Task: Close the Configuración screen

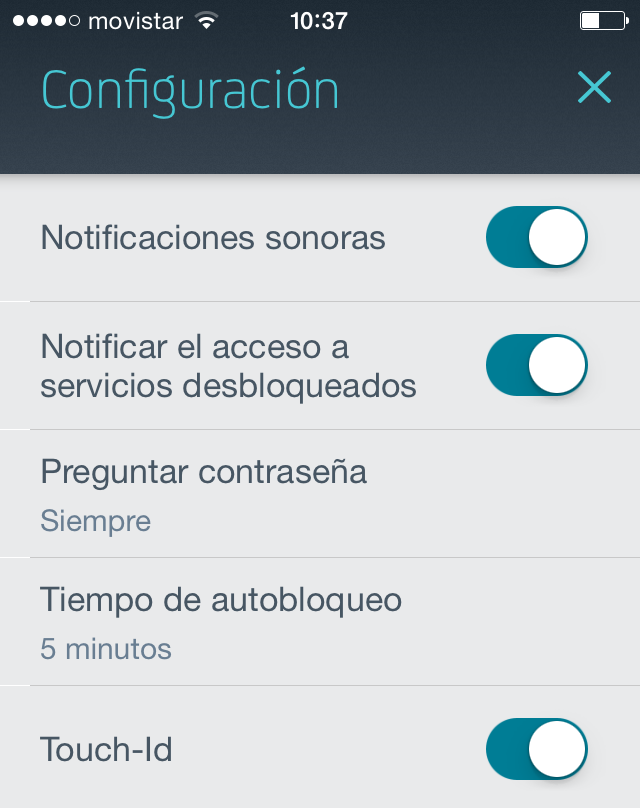Action: tap(594, 89)
